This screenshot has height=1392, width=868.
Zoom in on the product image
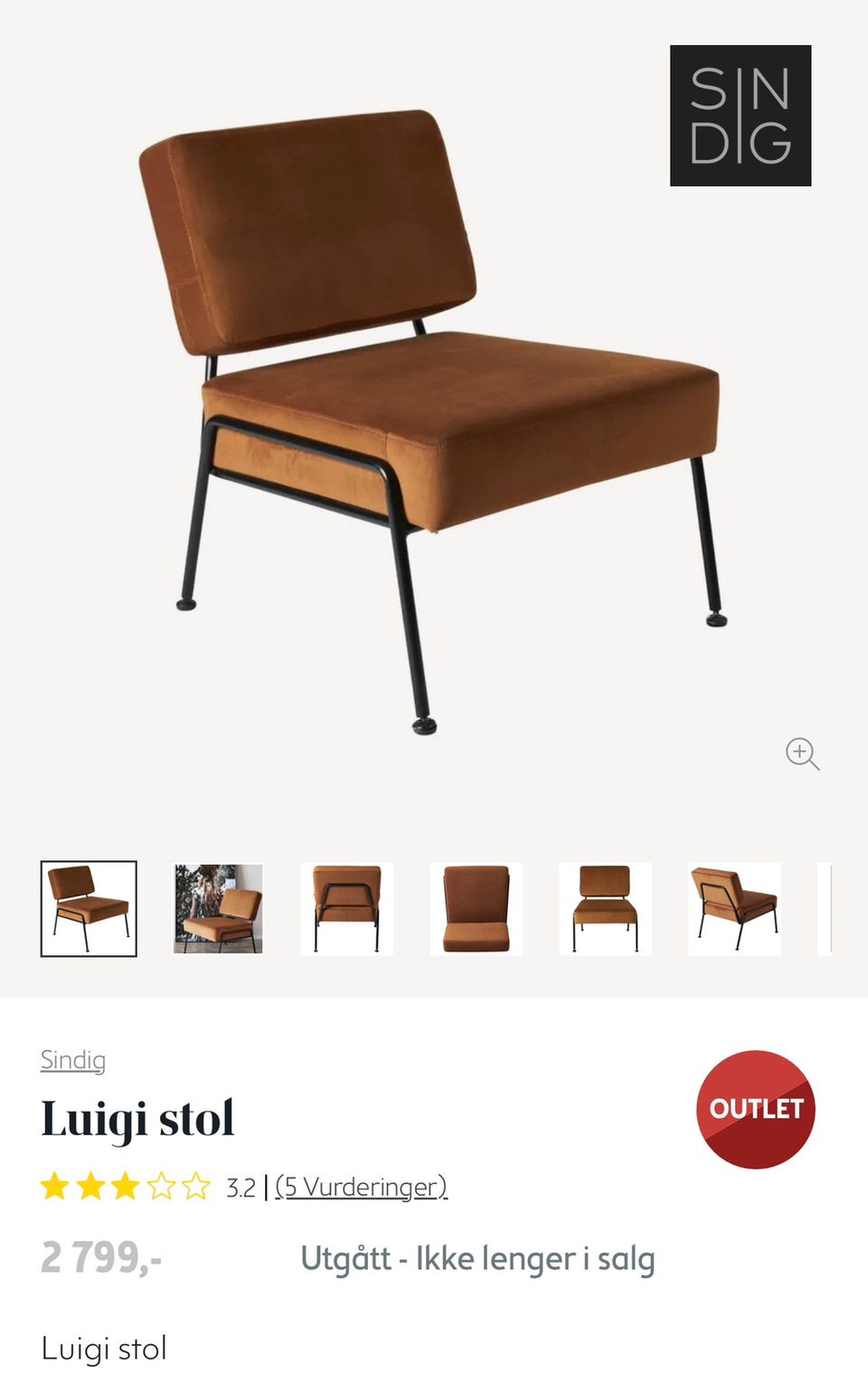[x=802, y=753]
